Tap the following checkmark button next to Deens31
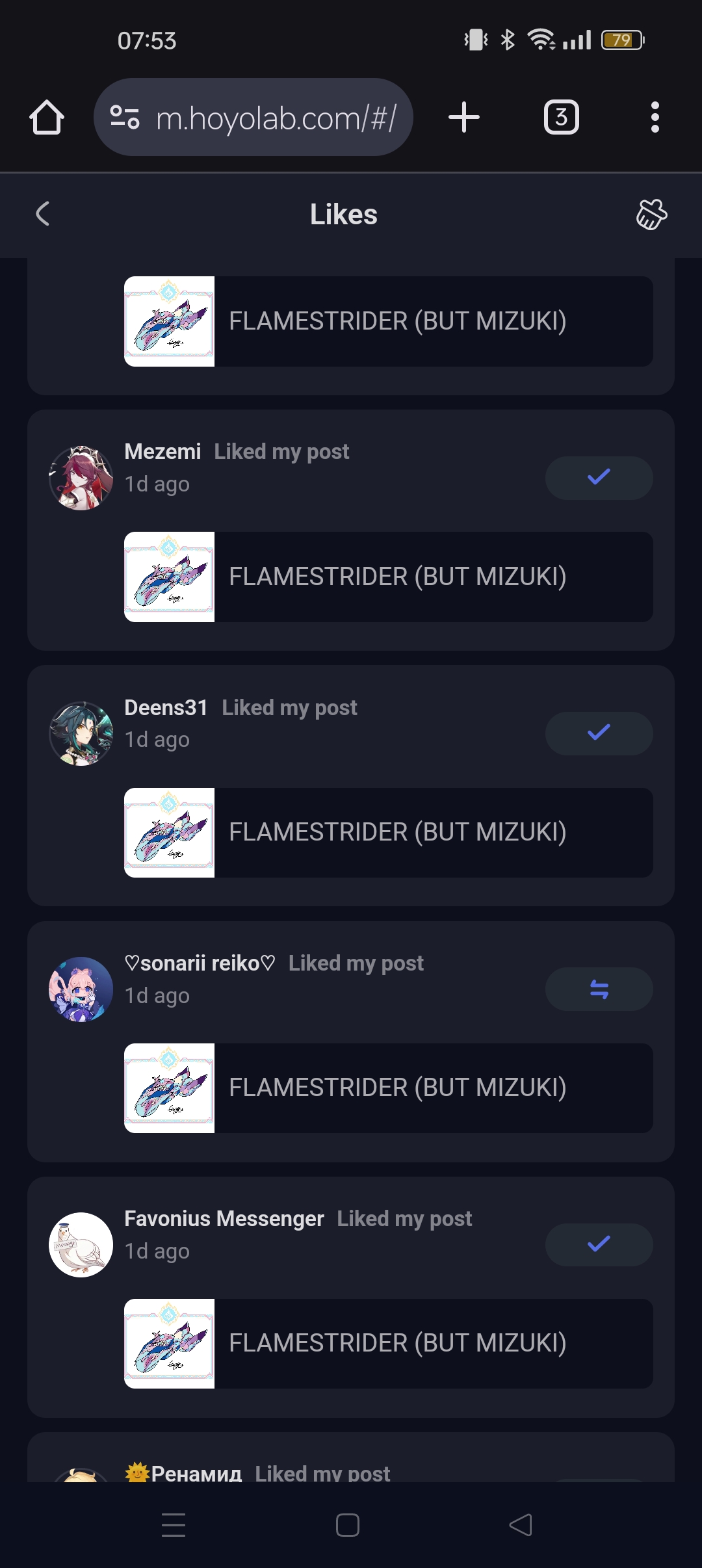 (x=599, y=733)
